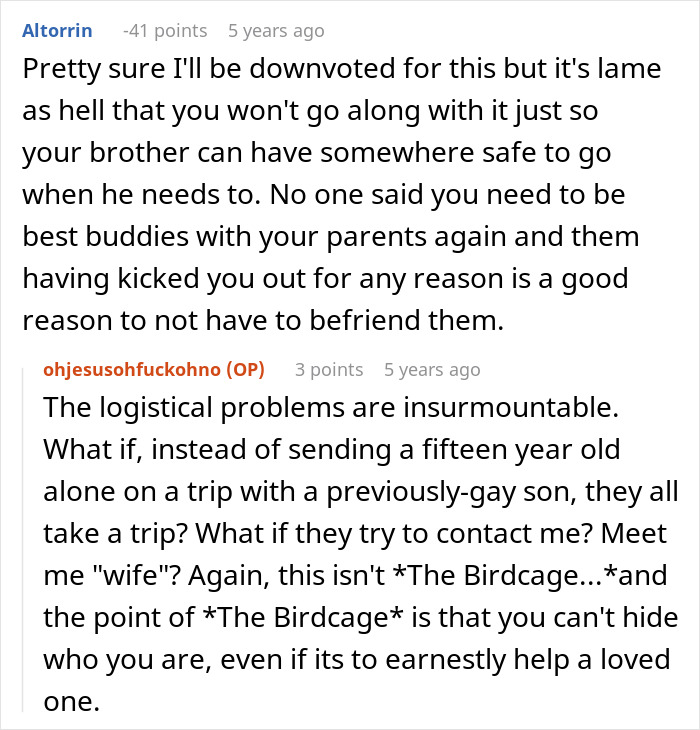700x730 pixels.
Task: Open Altorrin's user profile
Action: pyautogui.click(x=56, y=31)
